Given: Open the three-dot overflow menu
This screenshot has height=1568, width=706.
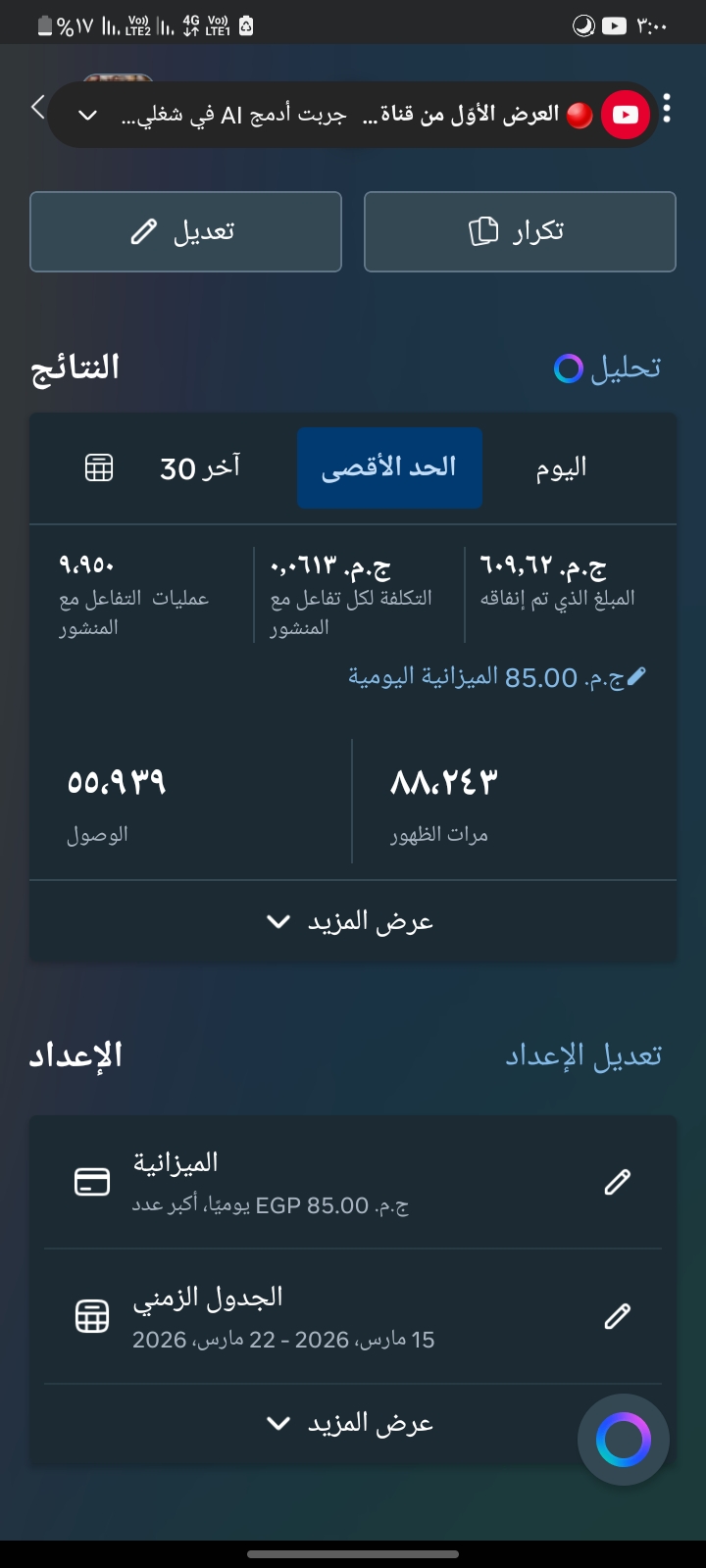Looking at the screenshot, I should [667, 109].
